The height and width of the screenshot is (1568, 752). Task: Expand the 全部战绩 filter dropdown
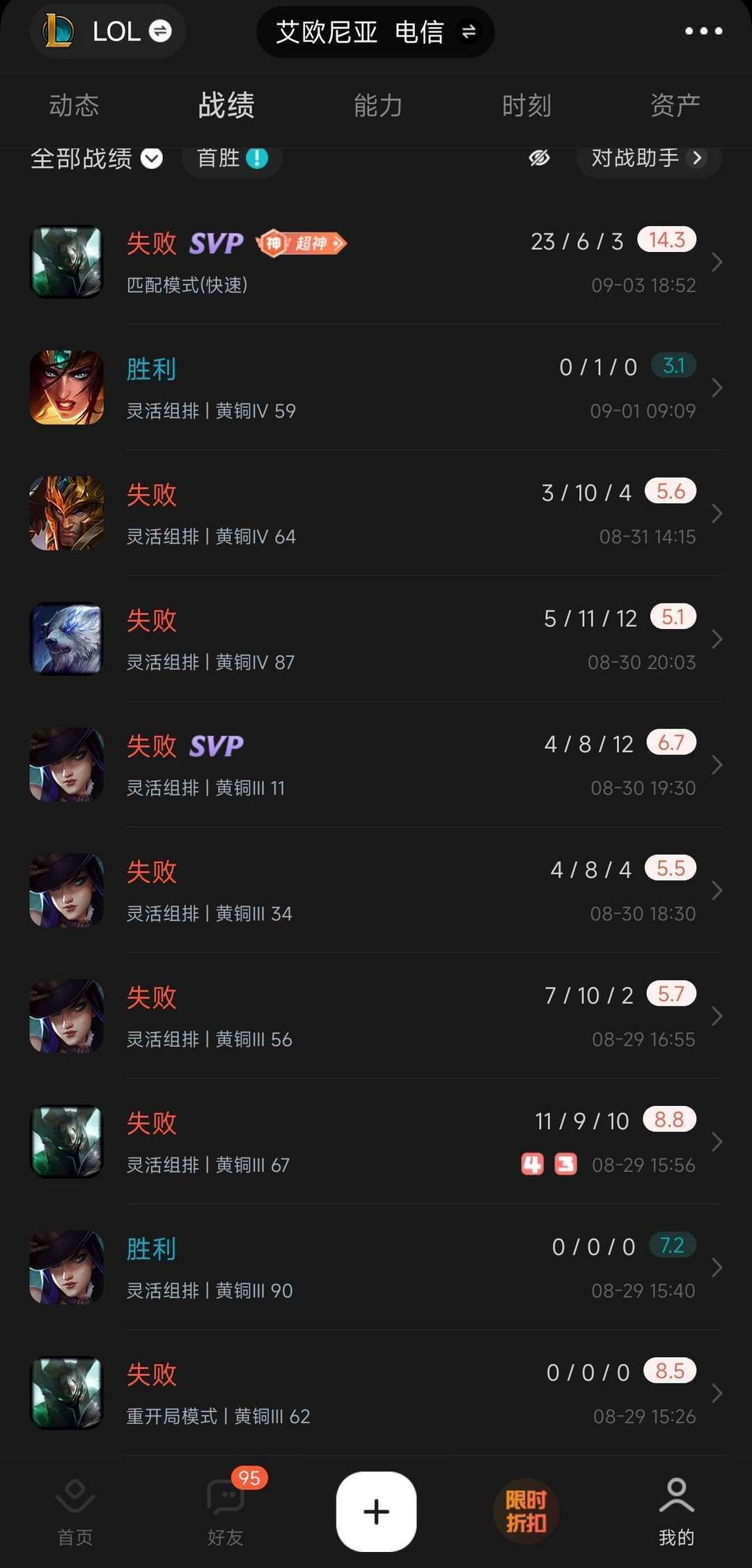[96, 159]
